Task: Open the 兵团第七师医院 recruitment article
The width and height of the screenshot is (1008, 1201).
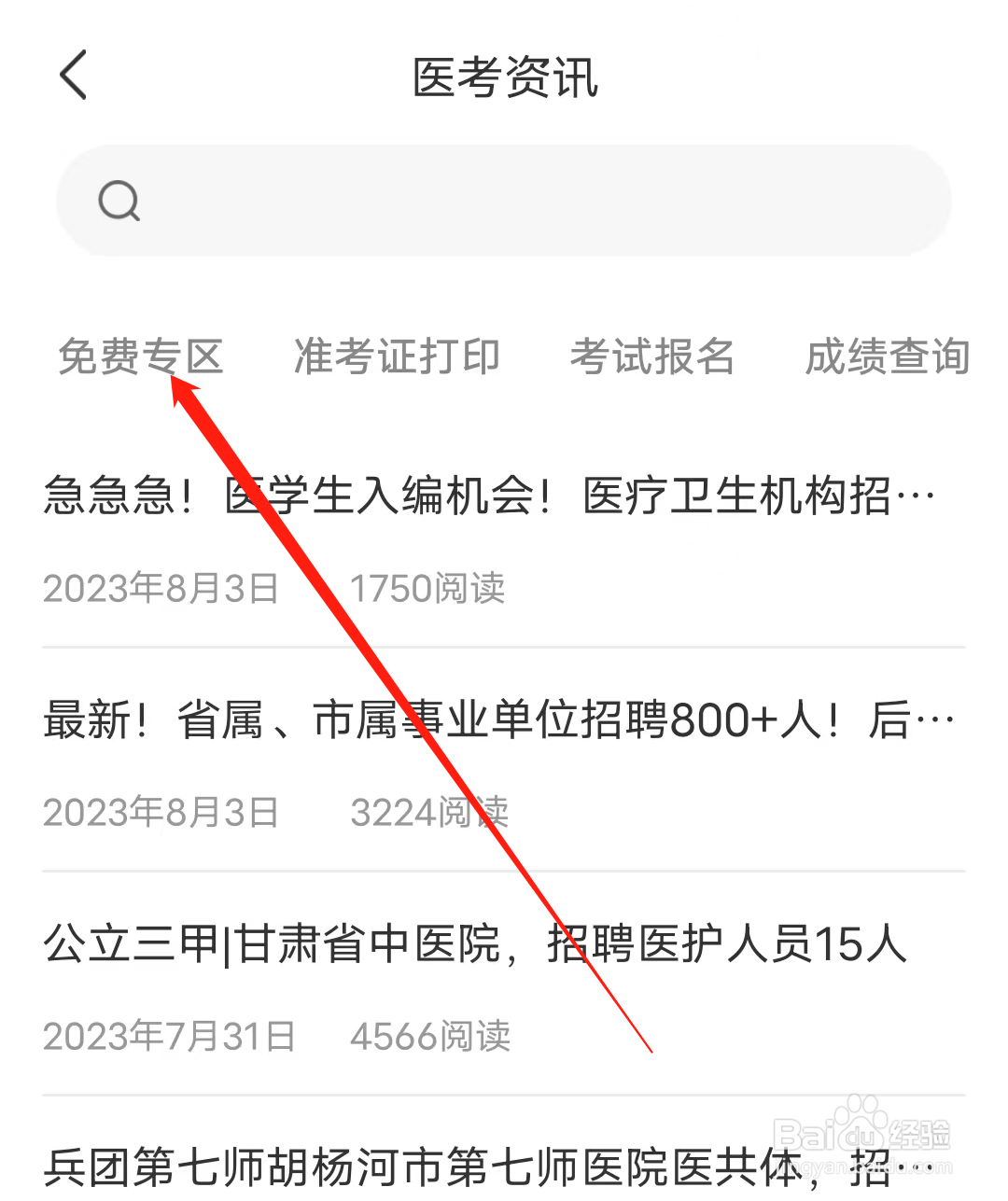Action: [x=485, y=1165]
